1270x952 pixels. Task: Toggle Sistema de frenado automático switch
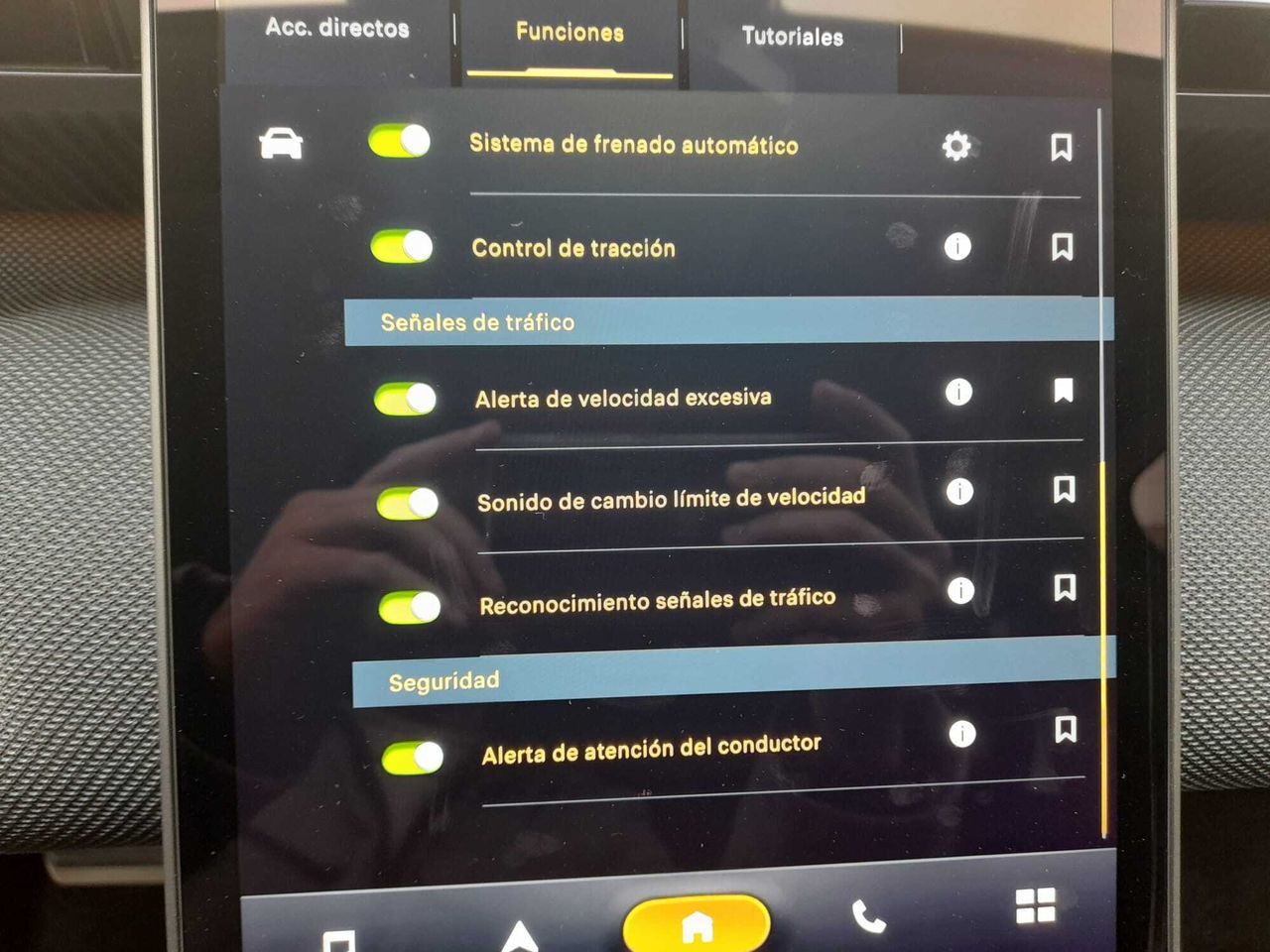[399, 142]
